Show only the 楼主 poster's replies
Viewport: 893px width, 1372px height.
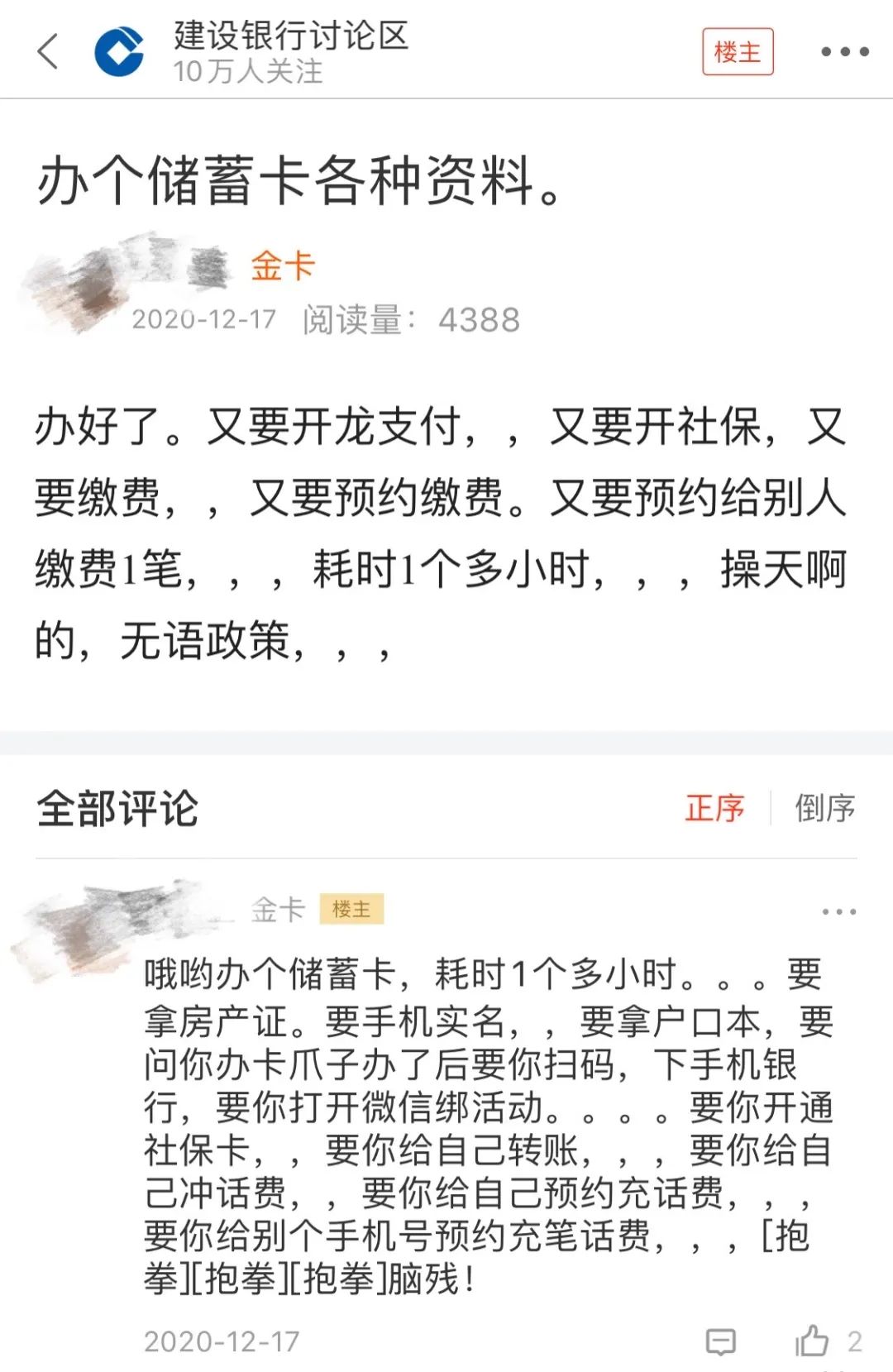(x=737, y=52)
